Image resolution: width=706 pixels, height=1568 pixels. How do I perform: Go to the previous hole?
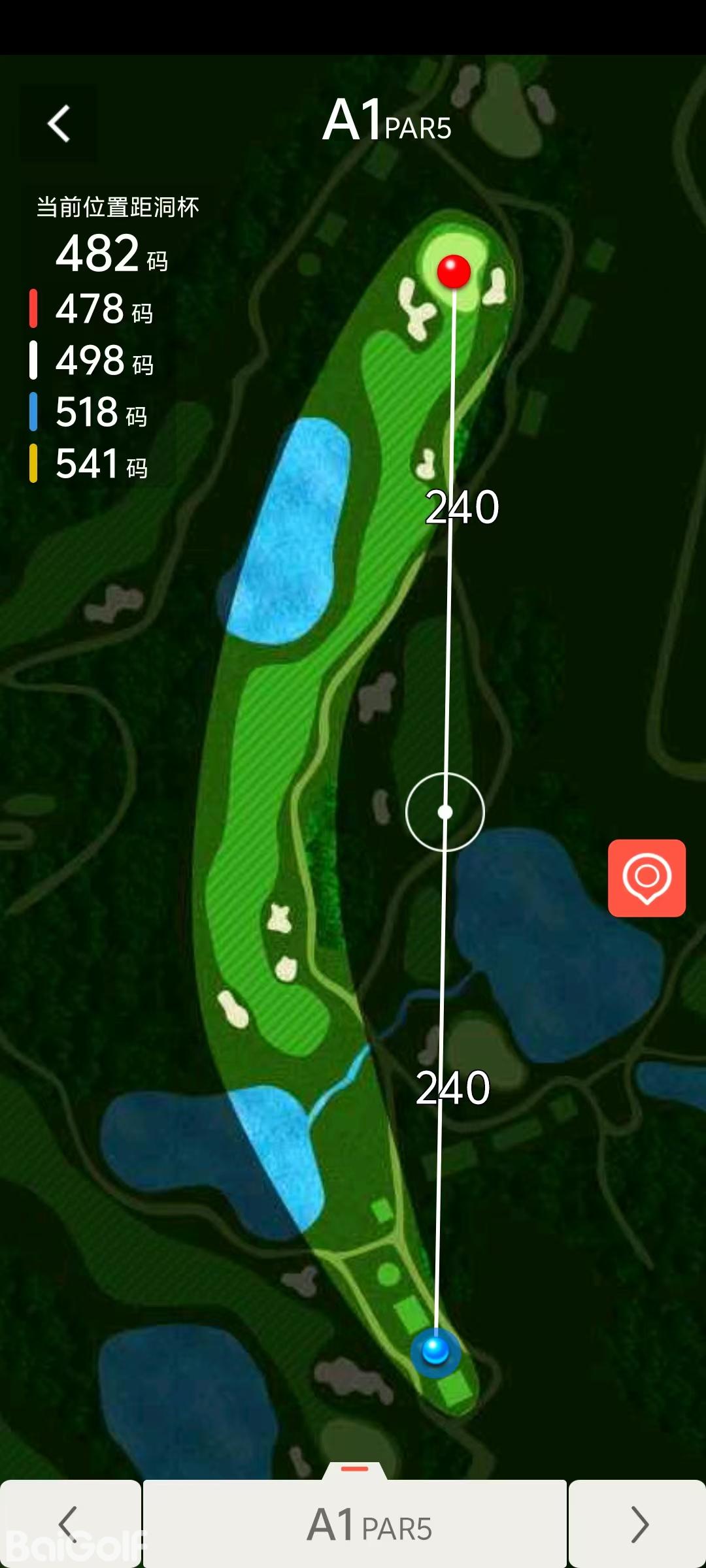click(69, 1524)
